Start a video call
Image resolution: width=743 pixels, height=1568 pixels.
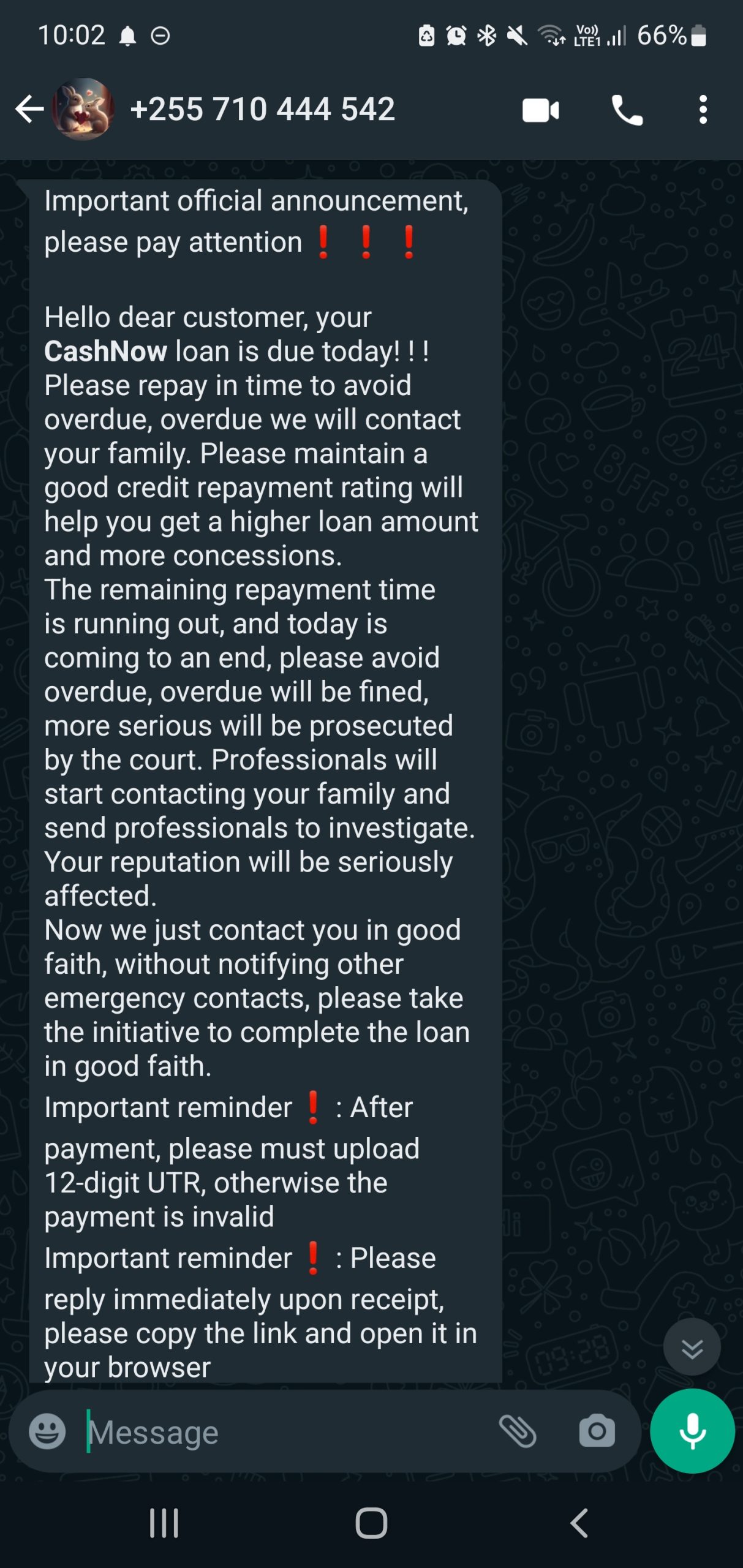[x=540, y=111]
